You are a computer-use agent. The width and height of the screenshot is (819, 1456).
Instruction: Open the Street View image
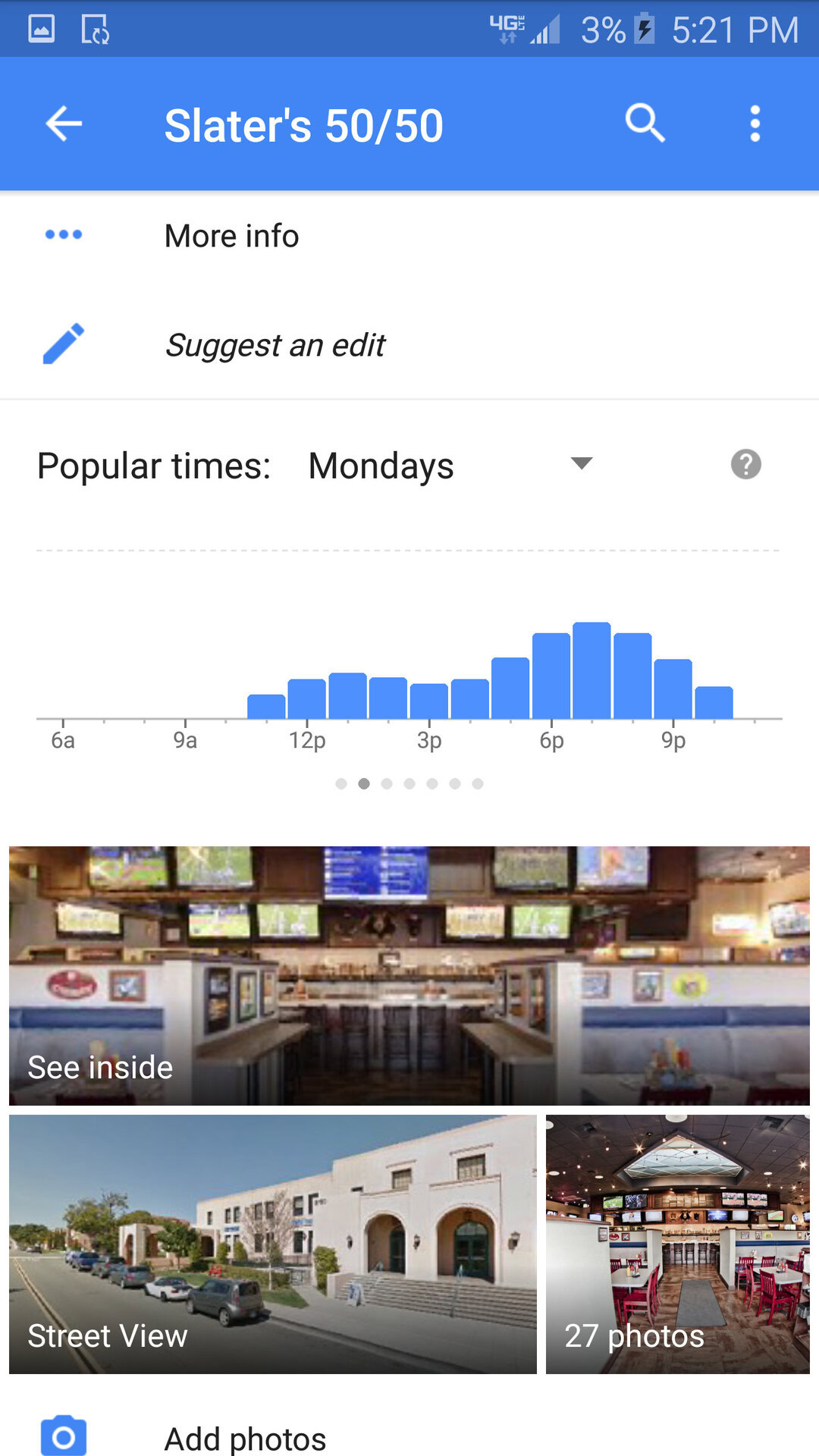[272, 1244]
